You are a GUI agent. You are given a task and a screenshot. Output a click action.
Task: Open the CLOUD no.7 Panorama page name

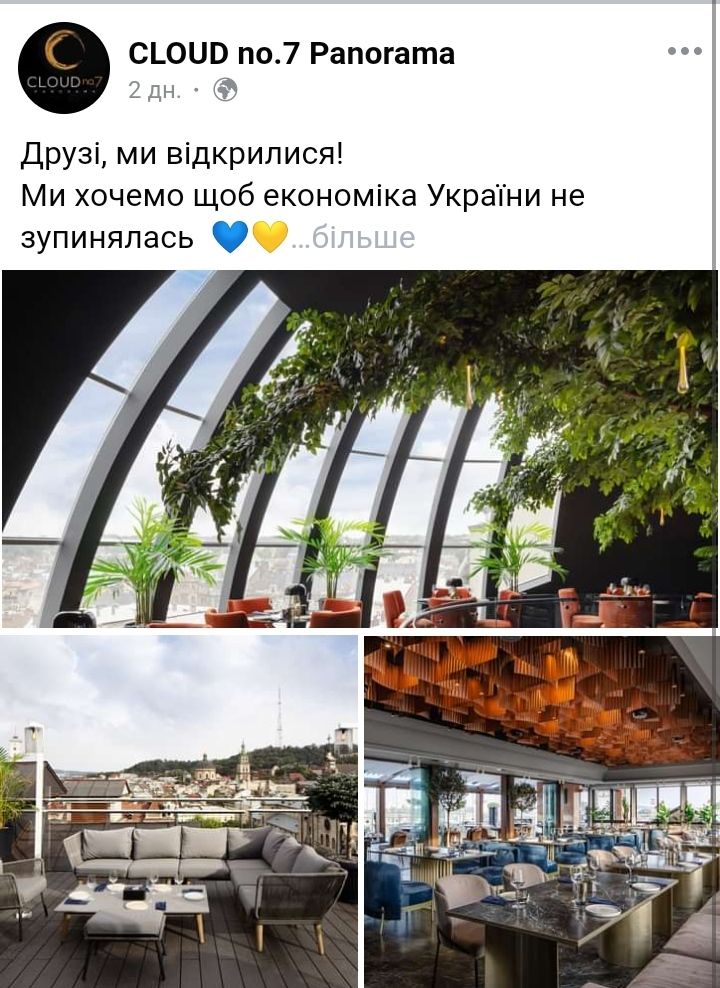292,55
